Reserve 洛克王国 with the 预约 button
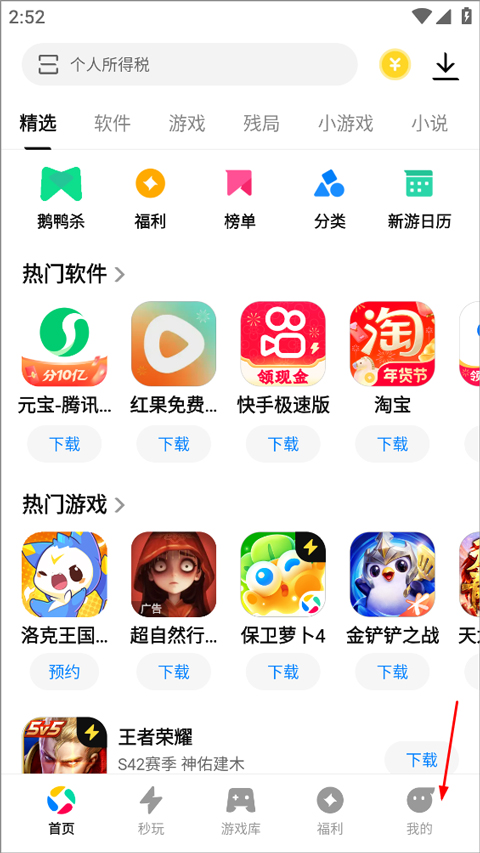The width and height of the screenshot is (480, 853). (64, 672)
